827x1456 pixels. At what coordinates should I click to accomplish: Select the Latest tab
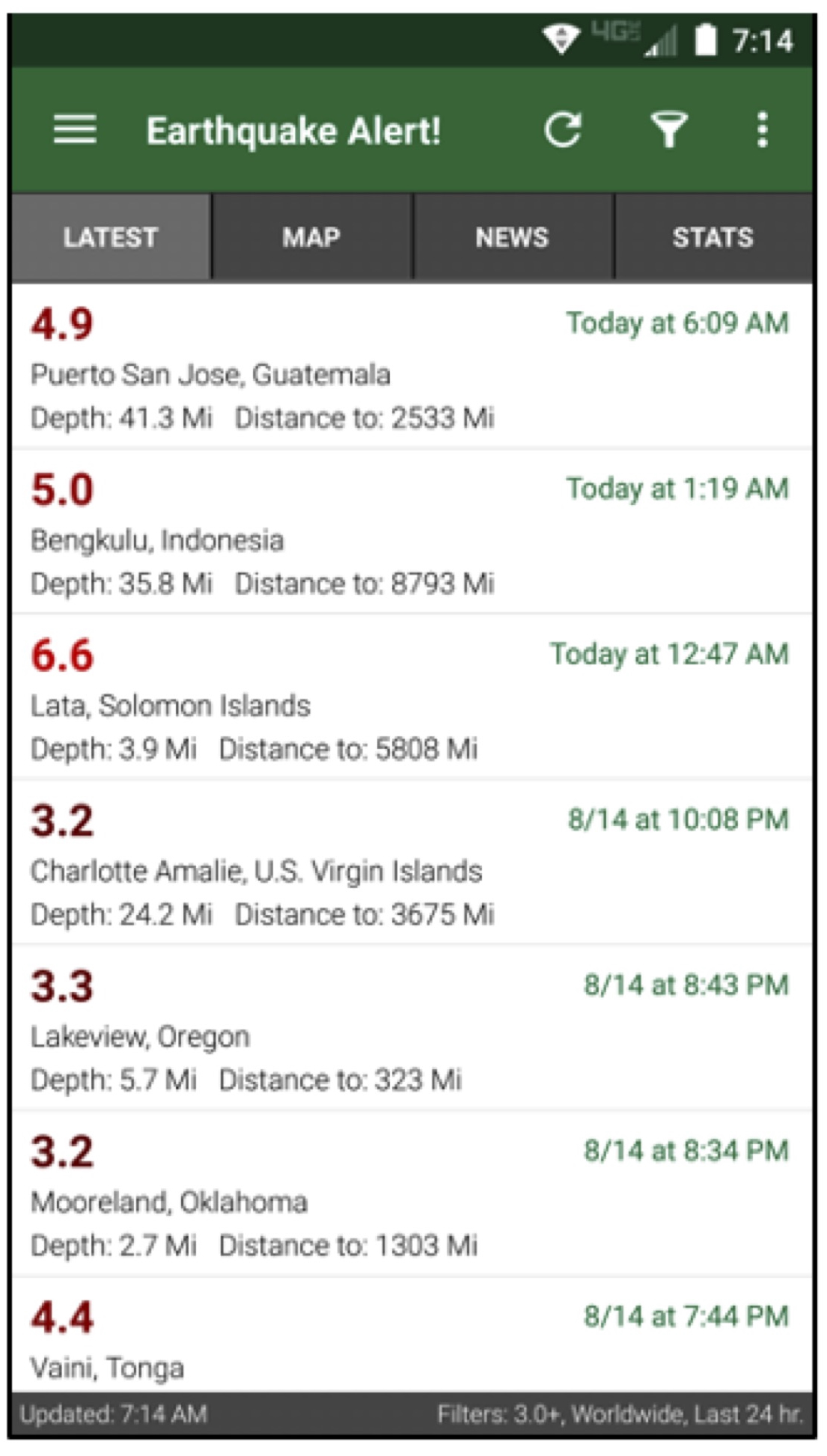pos(111,237)
